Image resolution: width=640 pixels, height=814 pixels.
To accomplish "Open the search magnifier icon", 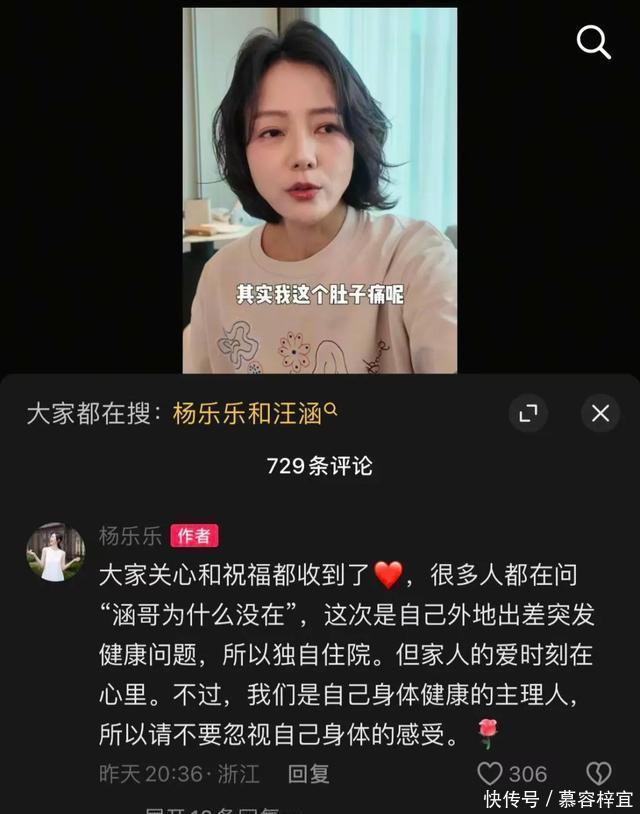I will (594, 42).
